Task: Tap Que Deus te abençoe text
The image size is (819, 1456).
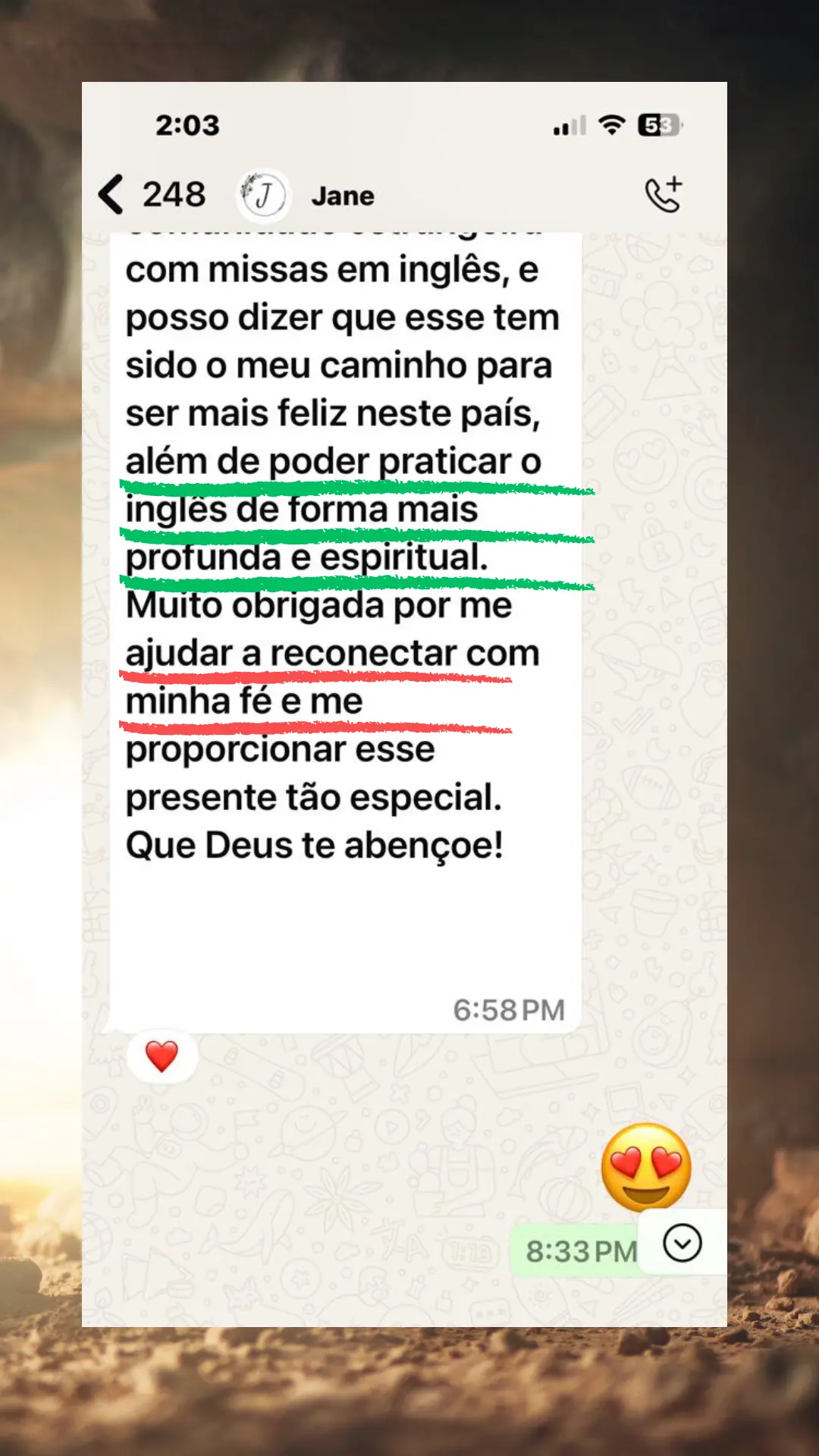Action: coord(315,844)
